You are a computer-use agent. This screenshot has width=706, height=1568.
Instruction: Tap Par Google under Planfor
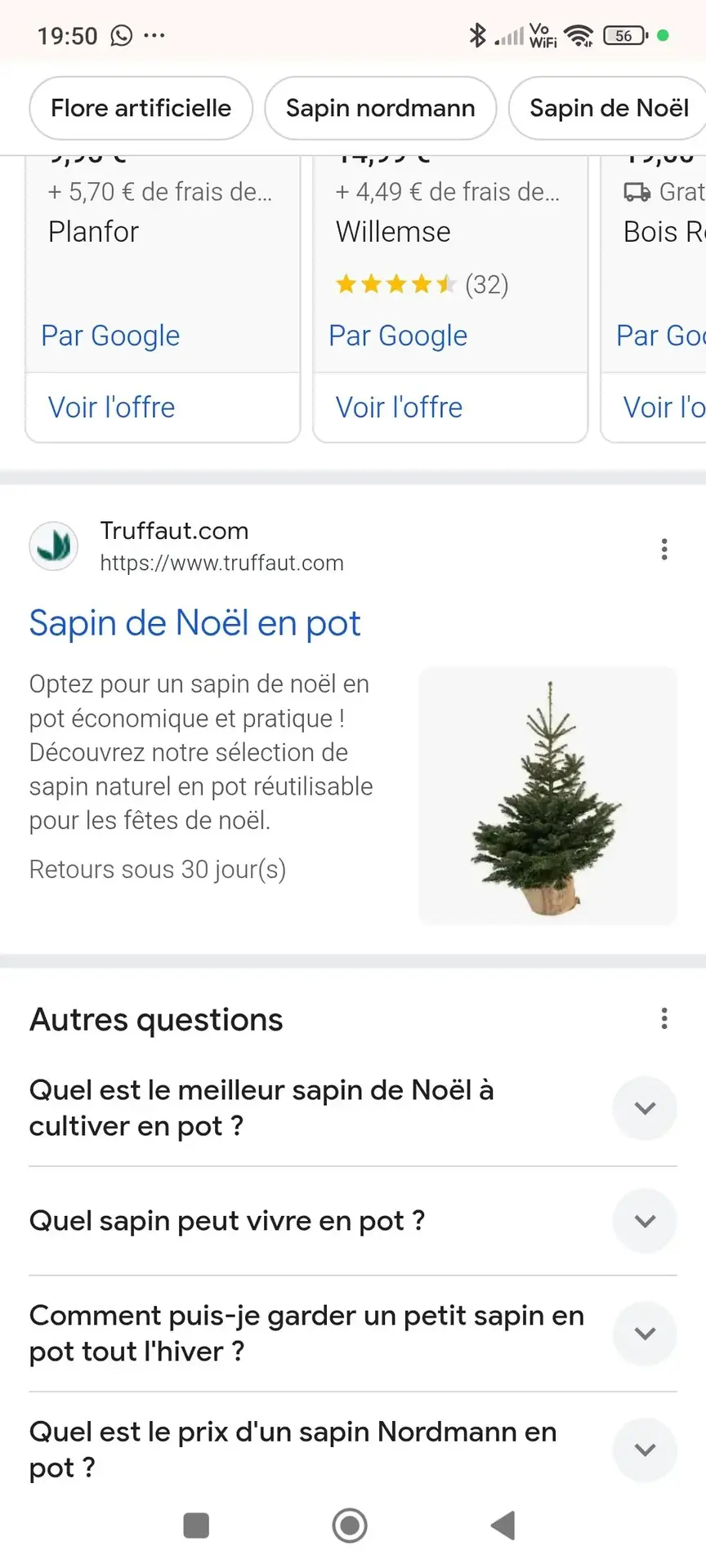coord(110,336)
